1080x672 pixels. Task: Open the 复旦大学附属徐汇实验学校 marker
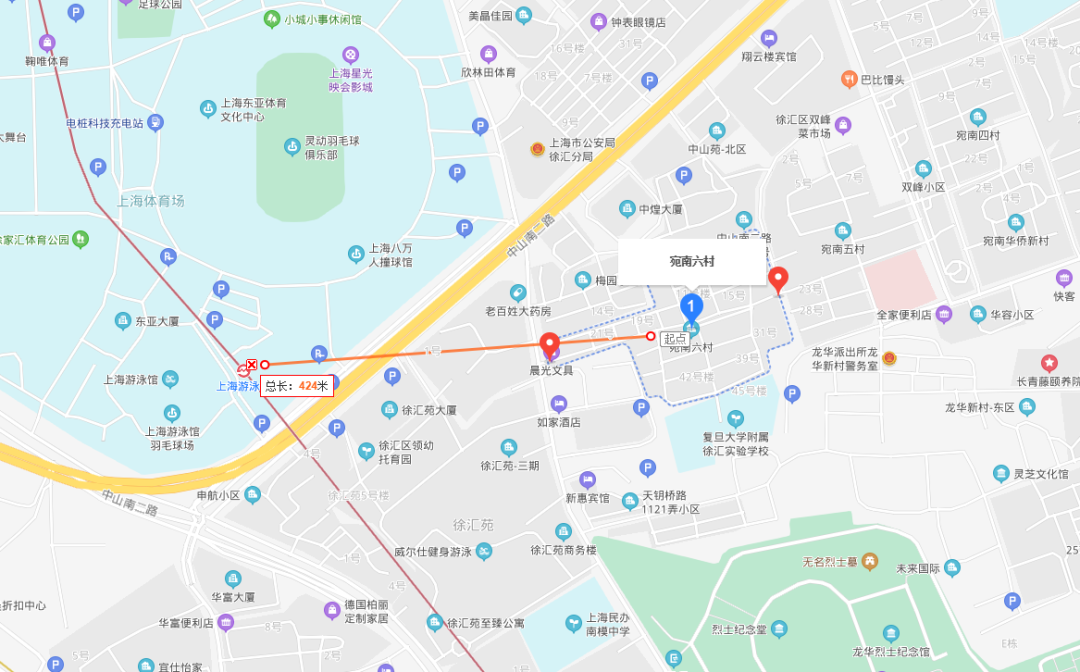coord(736,418)
